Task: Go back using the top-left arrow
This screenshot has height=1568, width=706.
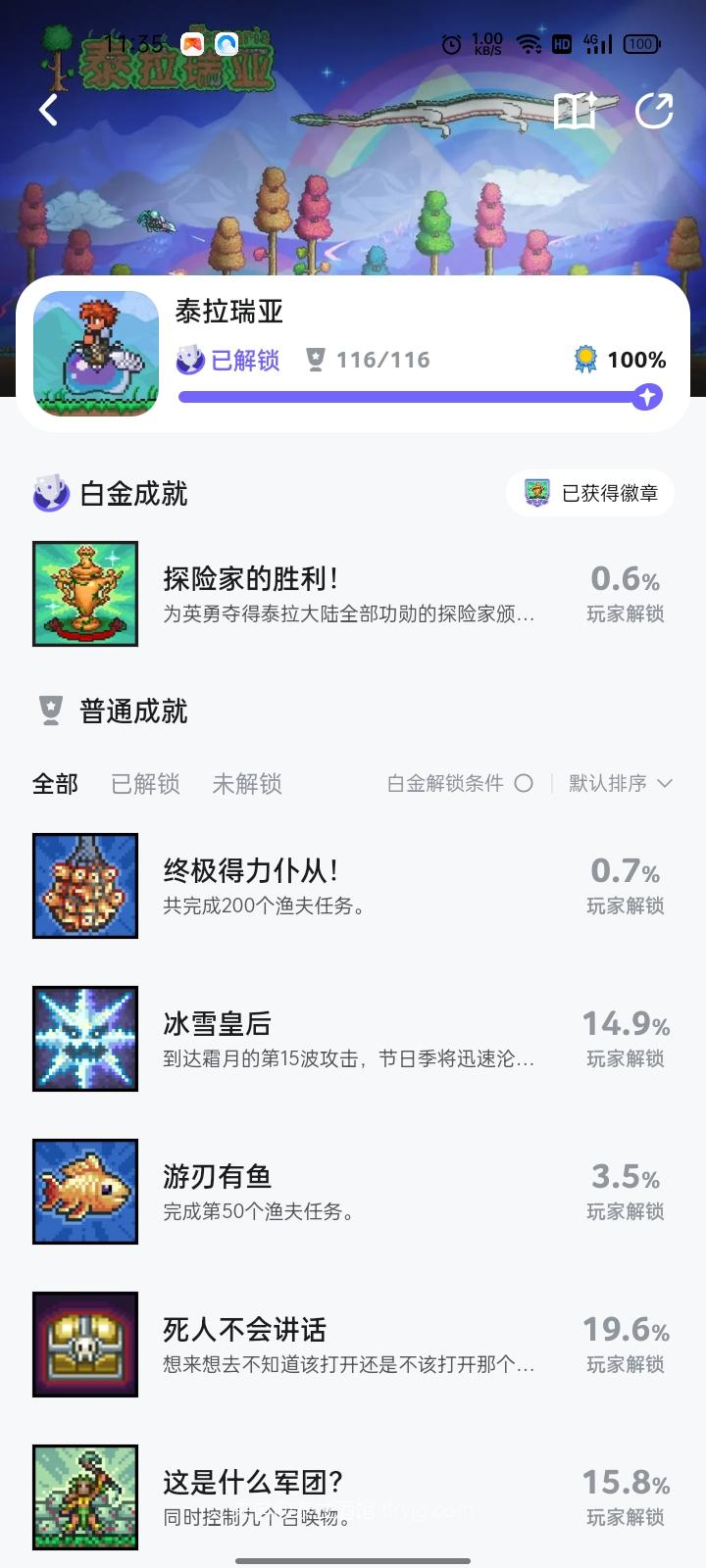Action: [49, 111]
